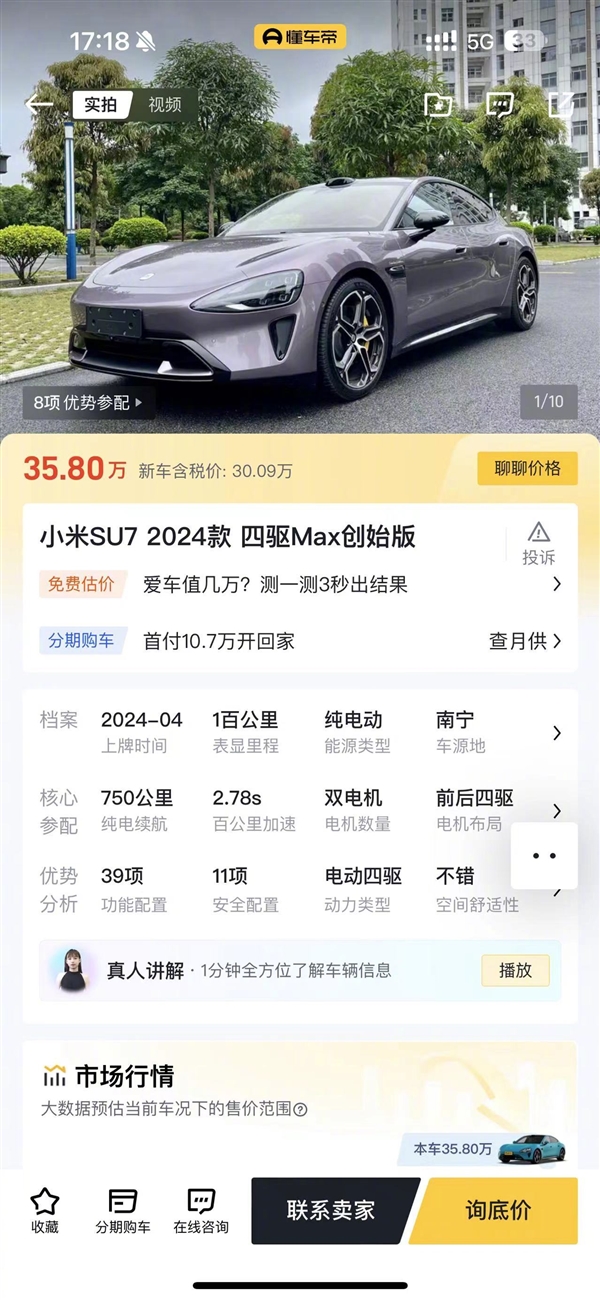Start 在线咨询 online consultation
Image resolution: width=600 pixels, height=1300 pixels.
click(201, 1211)
